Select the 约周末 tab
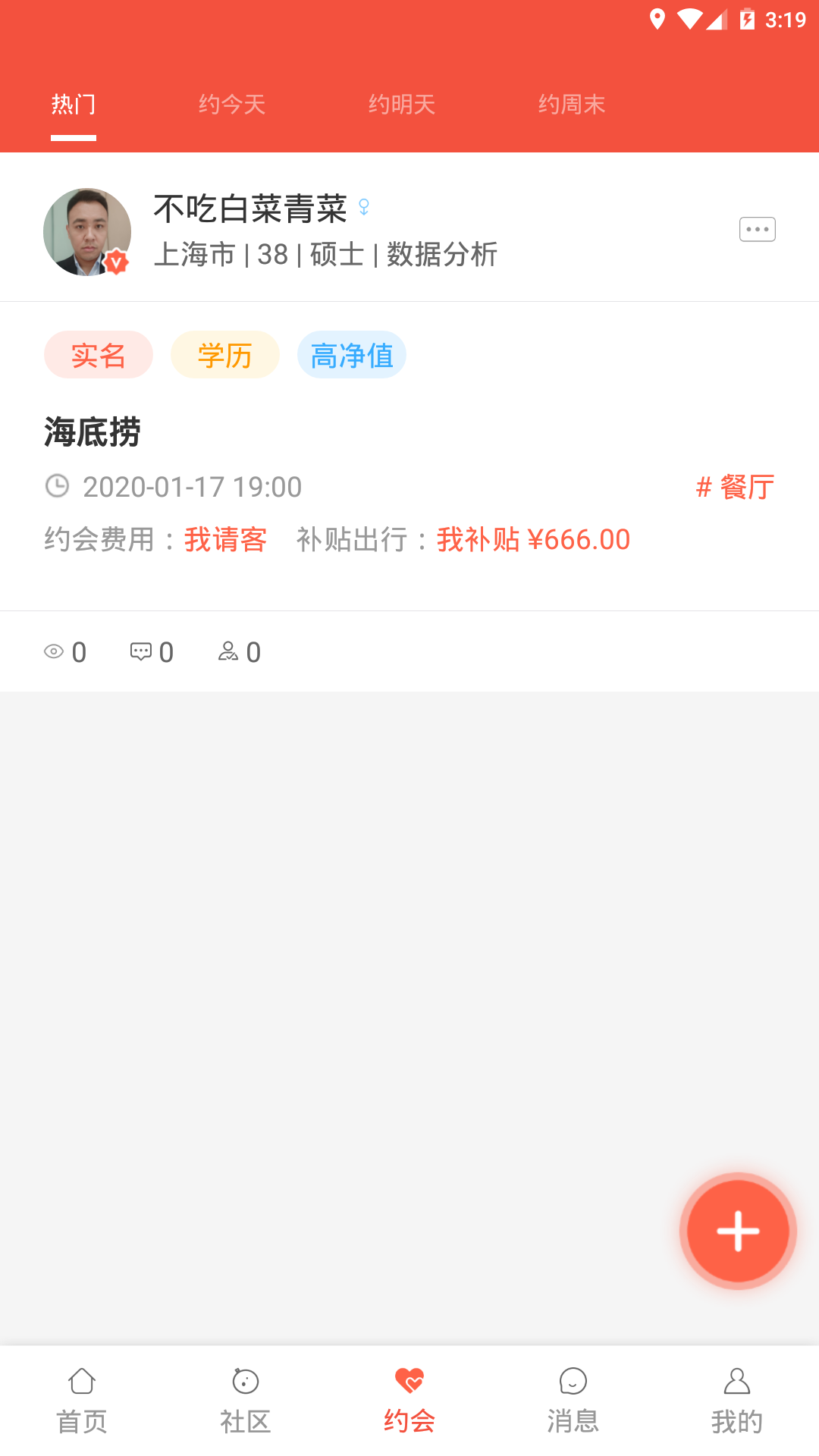 (572, 105)
